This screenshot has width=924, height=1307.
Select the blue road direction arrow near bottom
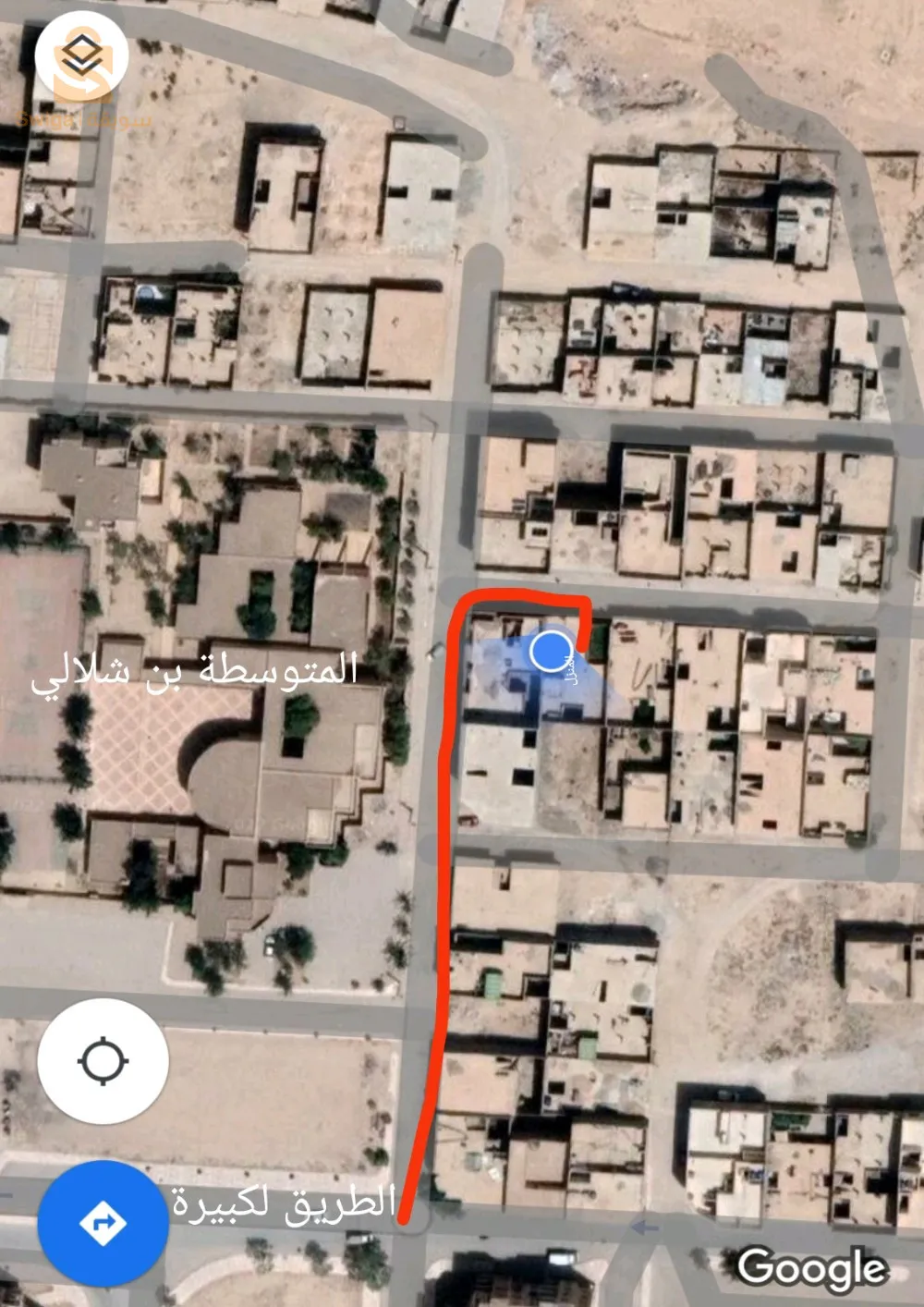pyautogui.click(x=645, y=1228)
